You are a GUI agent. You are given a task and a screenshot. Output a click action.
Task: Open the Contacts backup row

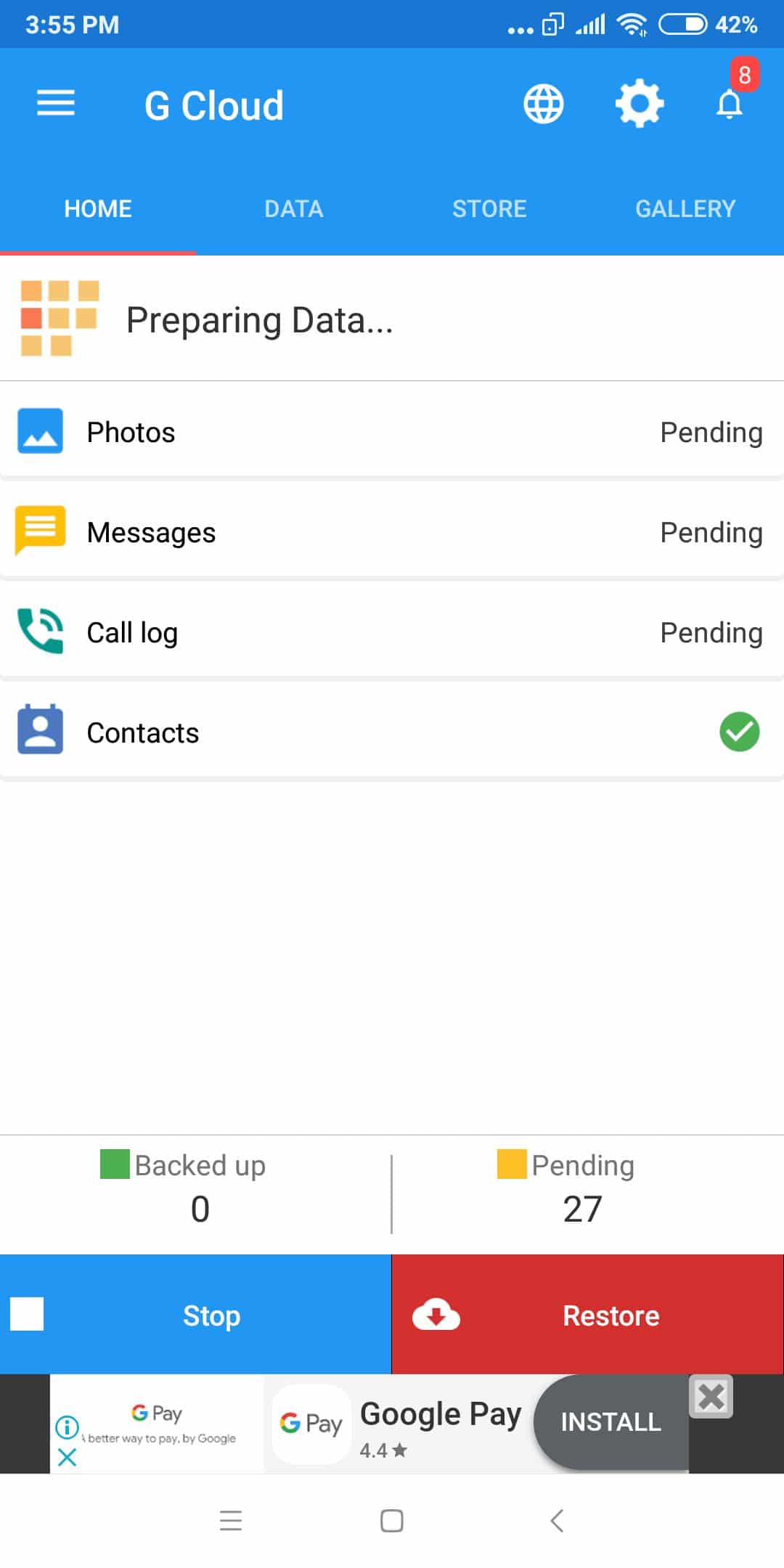point(392,732)
